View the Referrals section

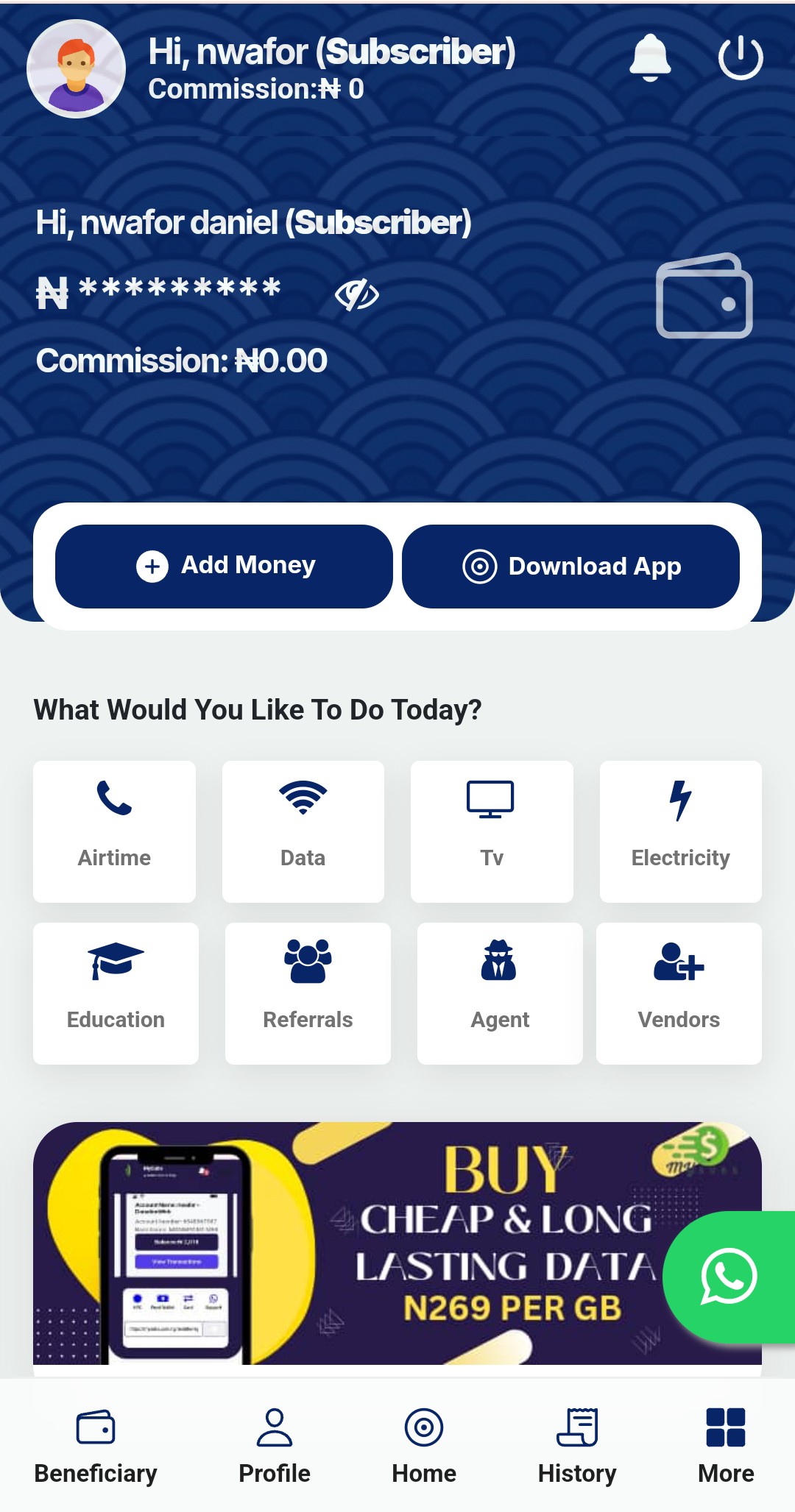pyautogui.click(x=308, y=993)
